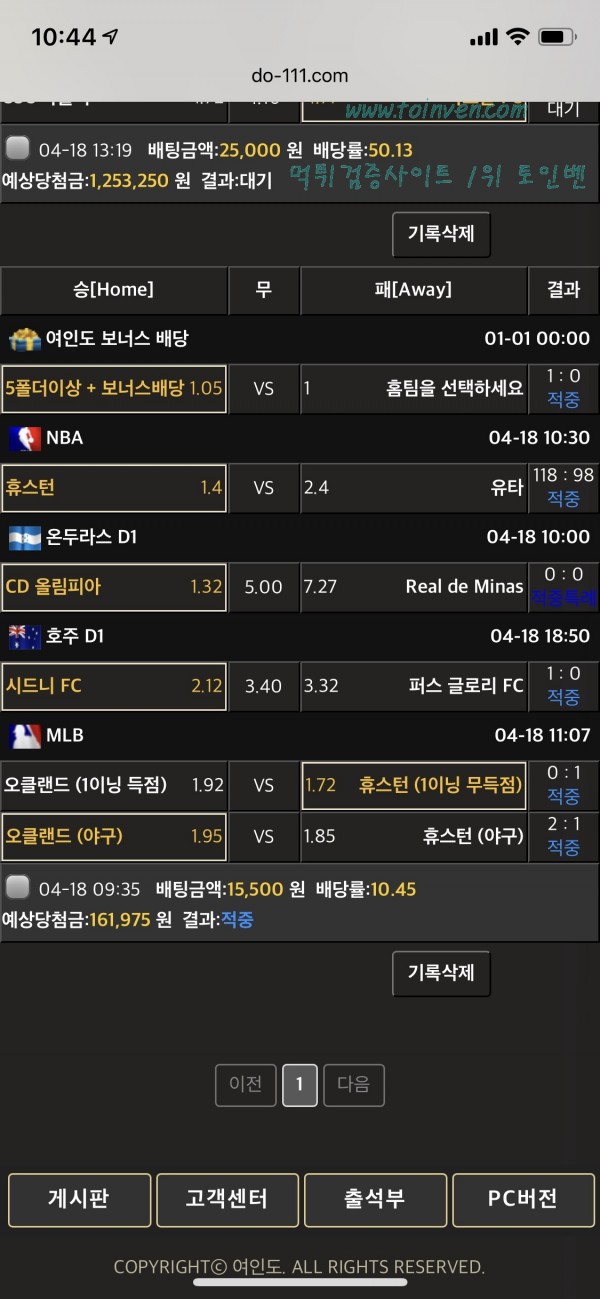Tap 기록삭제 under the 25,000원 bet
This screenshot has height=1299, width=600.
[x=441, y=235]
